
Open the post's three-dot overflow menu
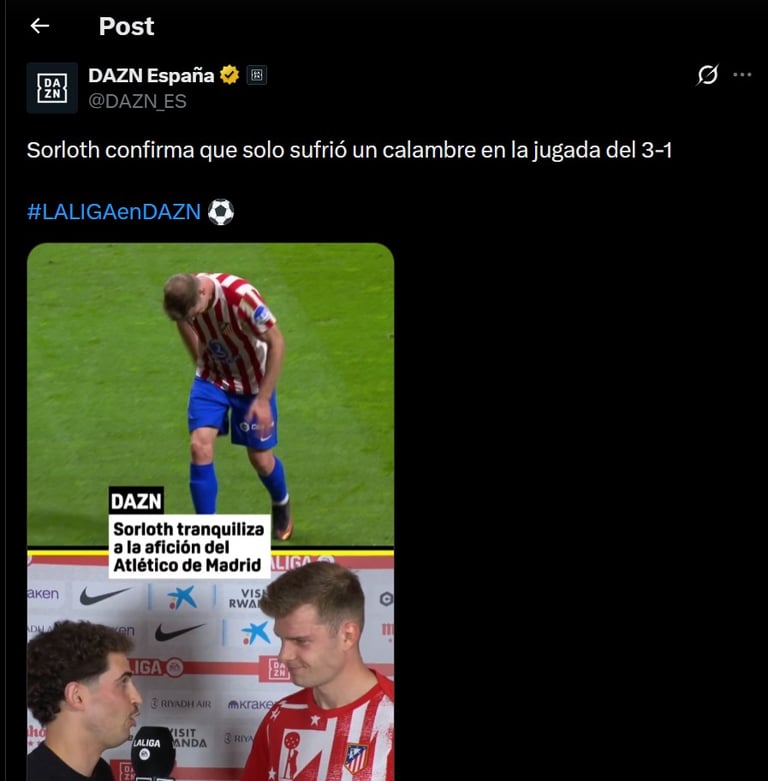coord(742,75)
